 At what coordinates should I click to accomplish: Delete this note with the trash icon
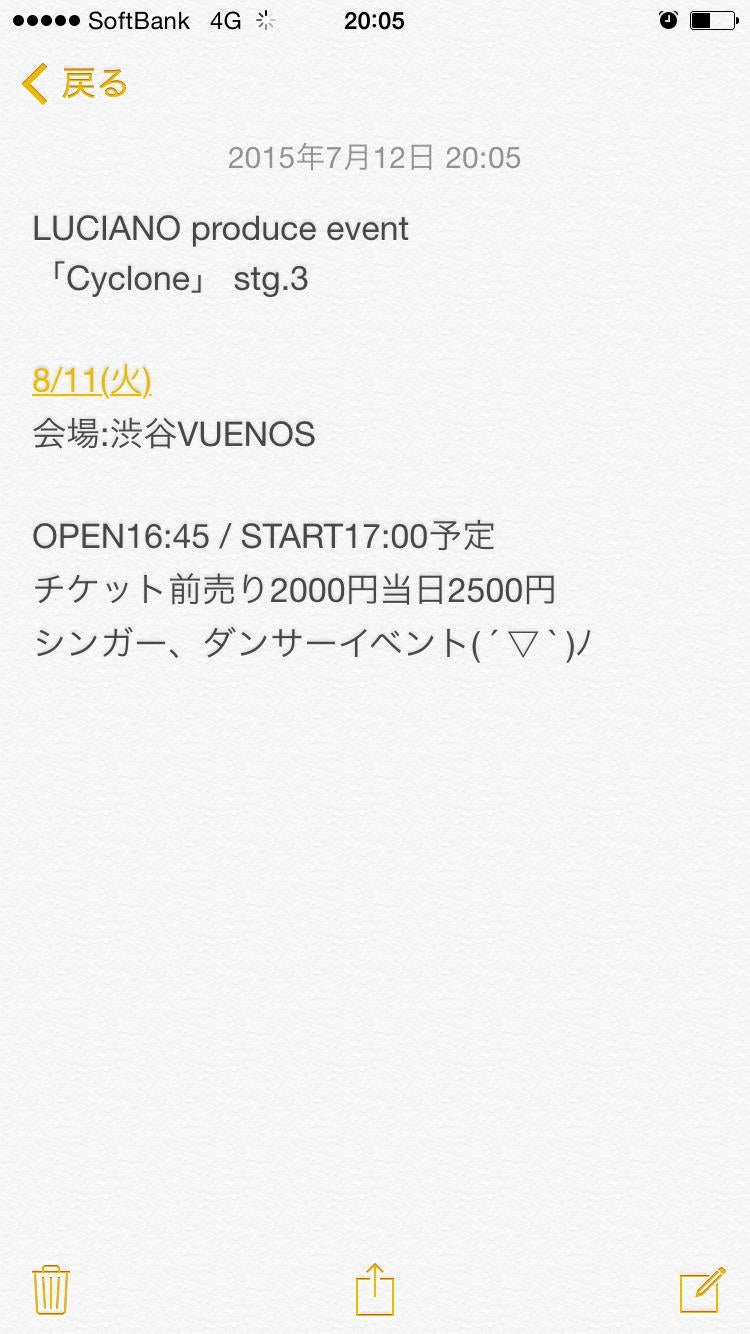(50, 1289)
